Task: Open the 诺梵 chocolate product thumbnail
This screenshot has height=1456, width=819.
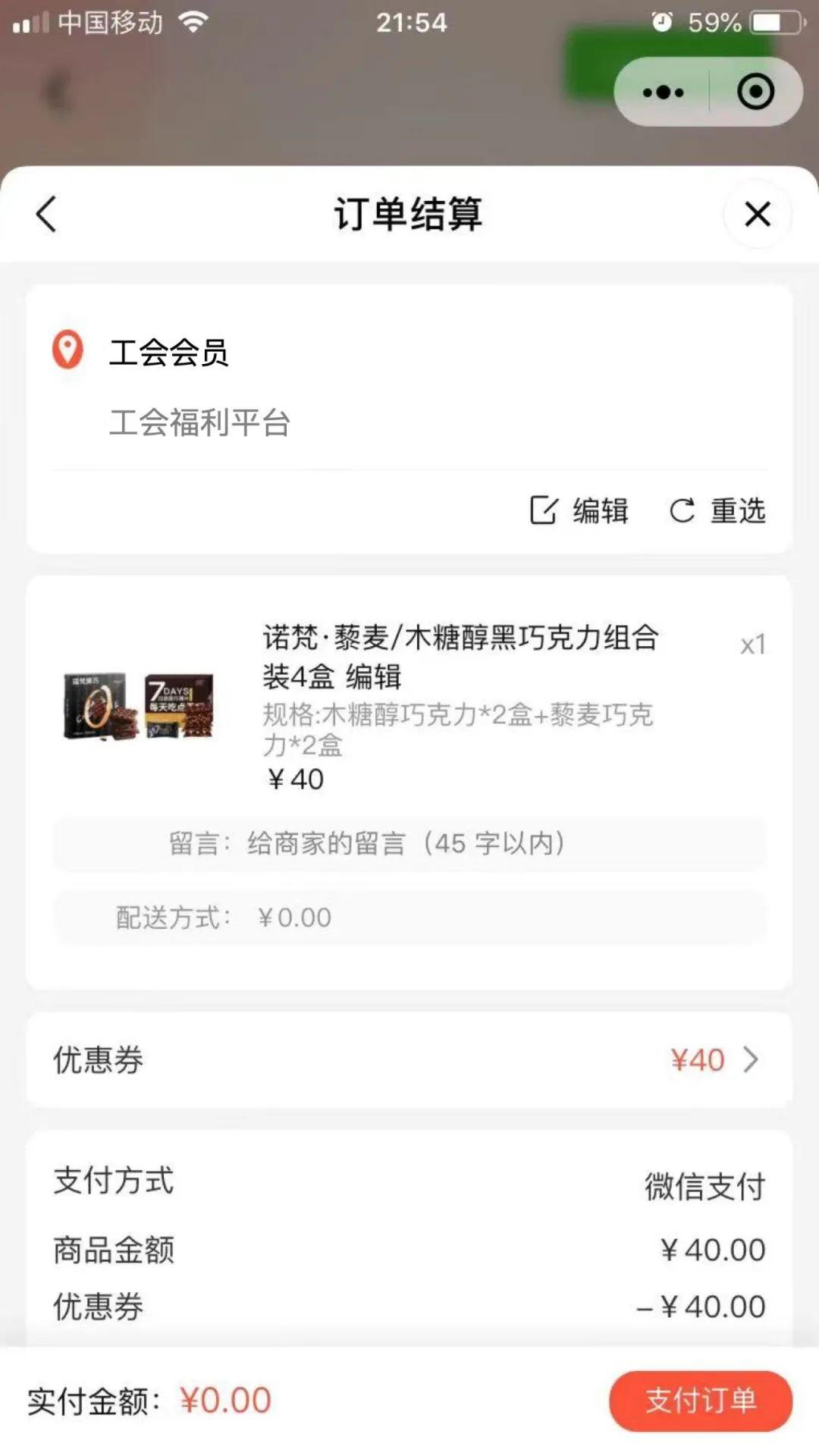Action: coord(139,705)
